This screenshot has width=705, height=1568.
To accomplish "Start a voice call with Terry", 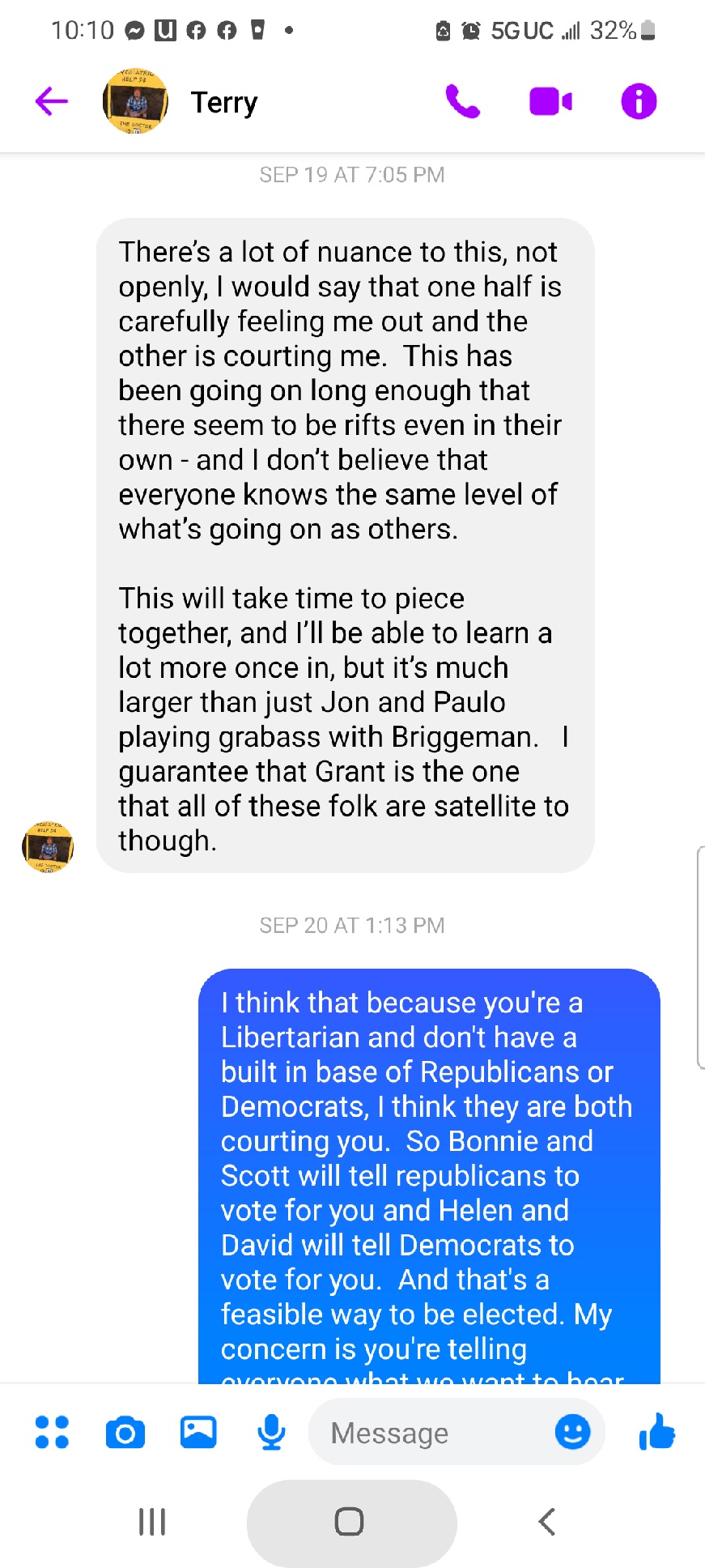I will pyautogui.click(x=463, y=102).
